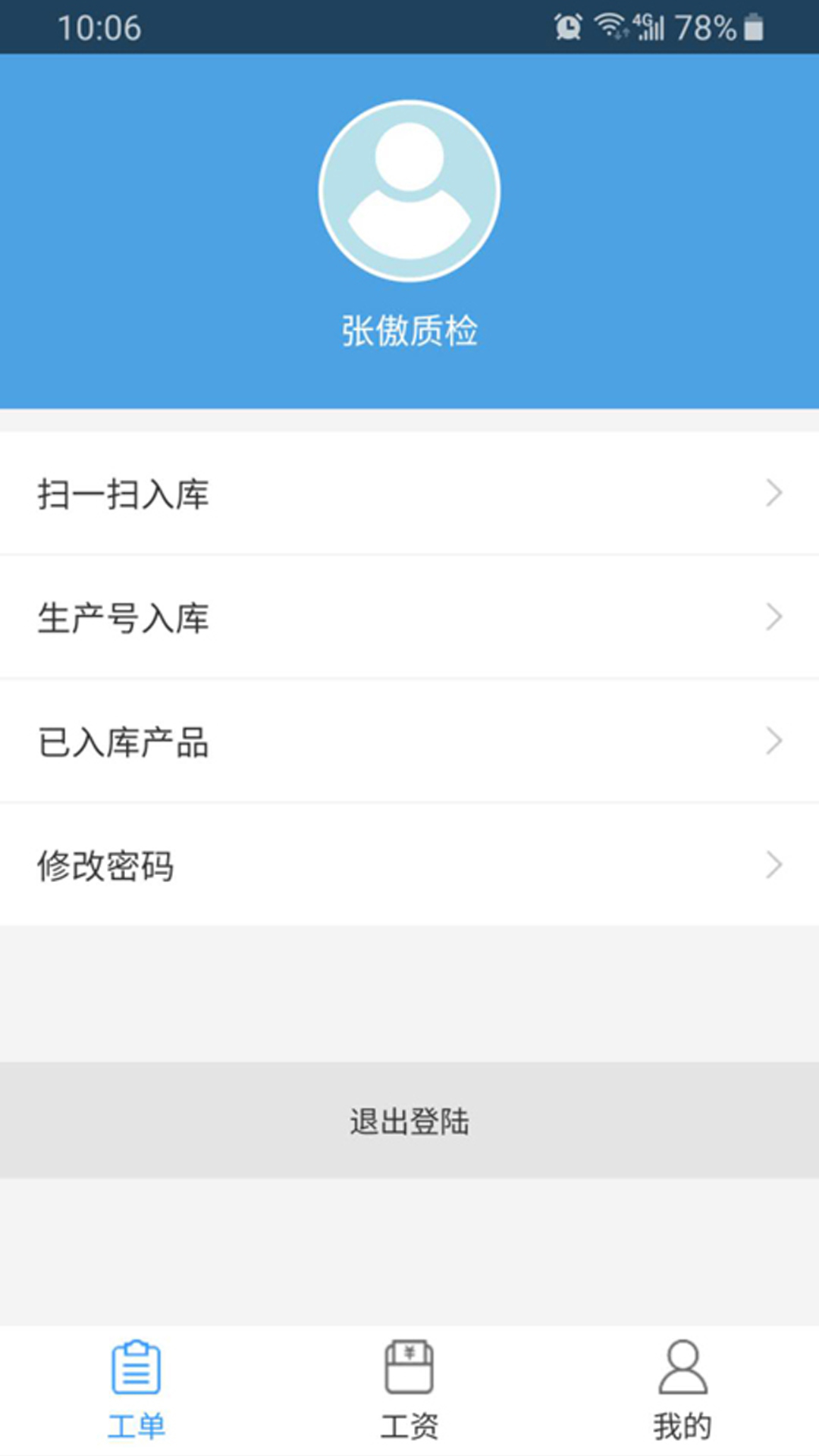Expand the 已入库产品 disclosure arrow
This screenshot has height=1456, width=819.
point(775,740)
